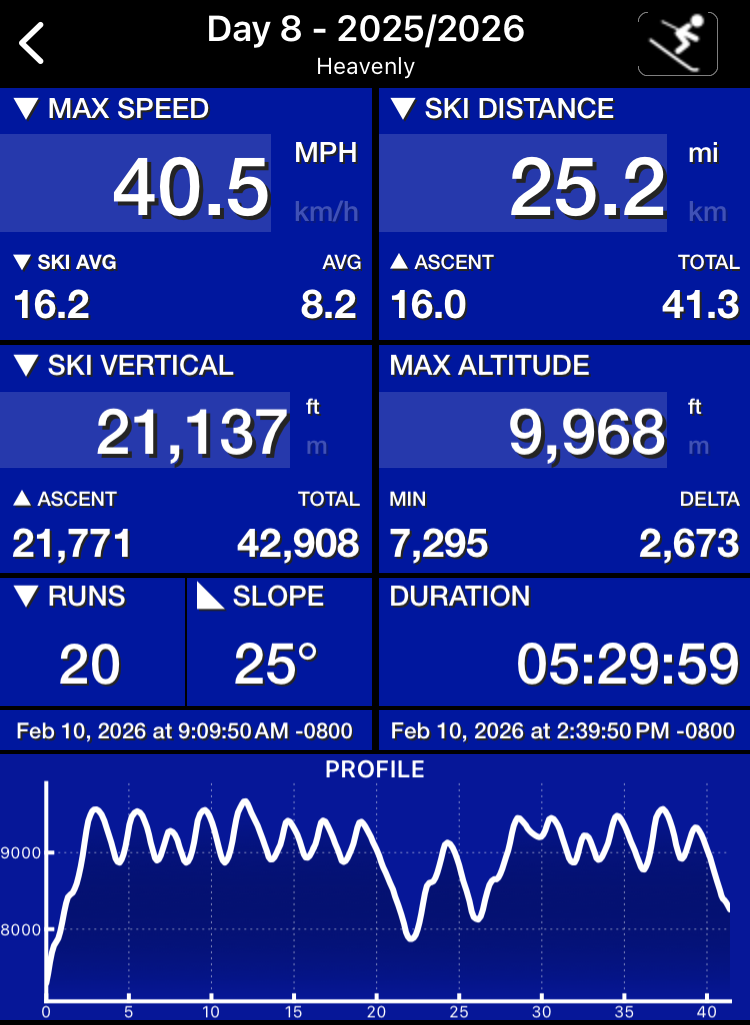Click the ascent triangle beside ASCENT under SKI DISTANCE

[x=401, y=262]
